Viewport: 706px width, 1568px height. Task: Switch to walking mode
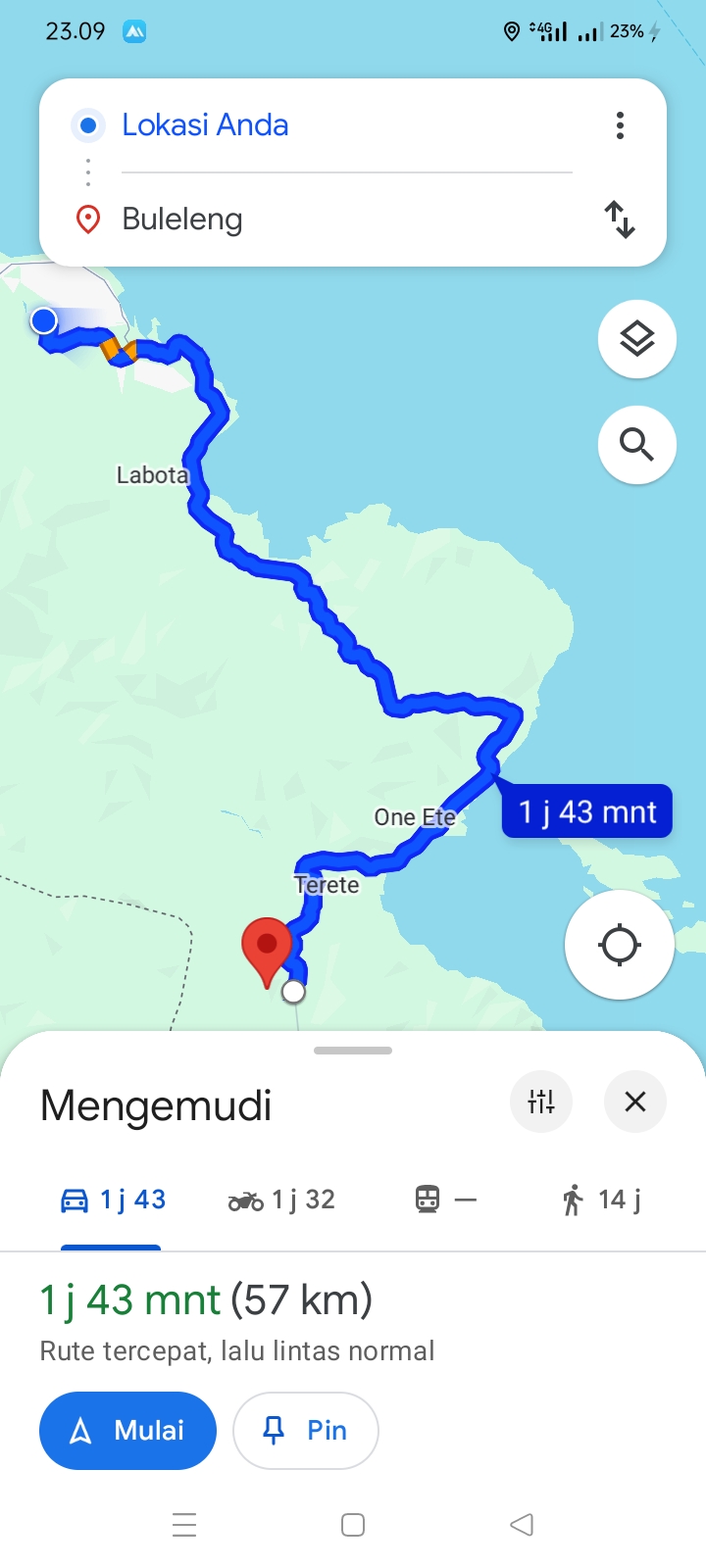point(600,1200)
